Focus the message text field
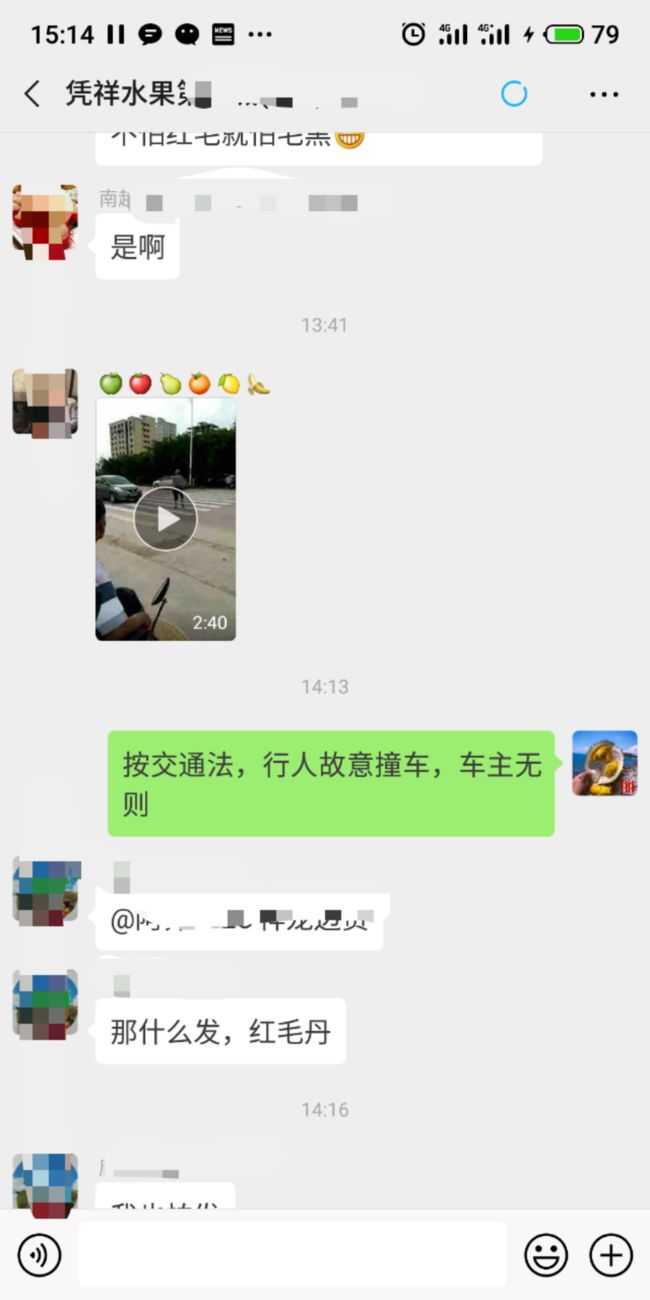The image size is (650, 1300). [292, 1255]
